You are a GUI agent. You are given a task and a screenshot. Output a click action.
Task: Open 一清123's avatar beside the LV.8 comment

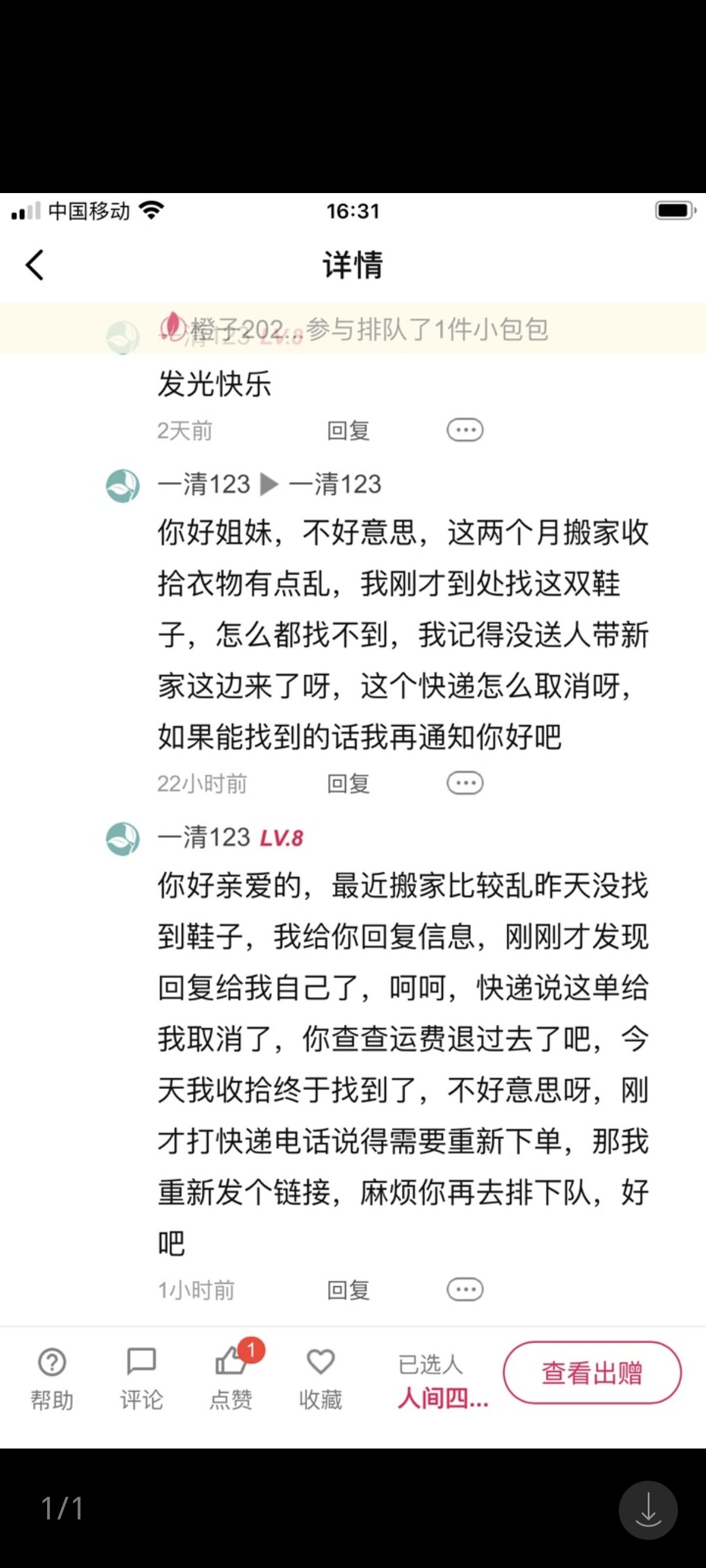pos(123,839)
